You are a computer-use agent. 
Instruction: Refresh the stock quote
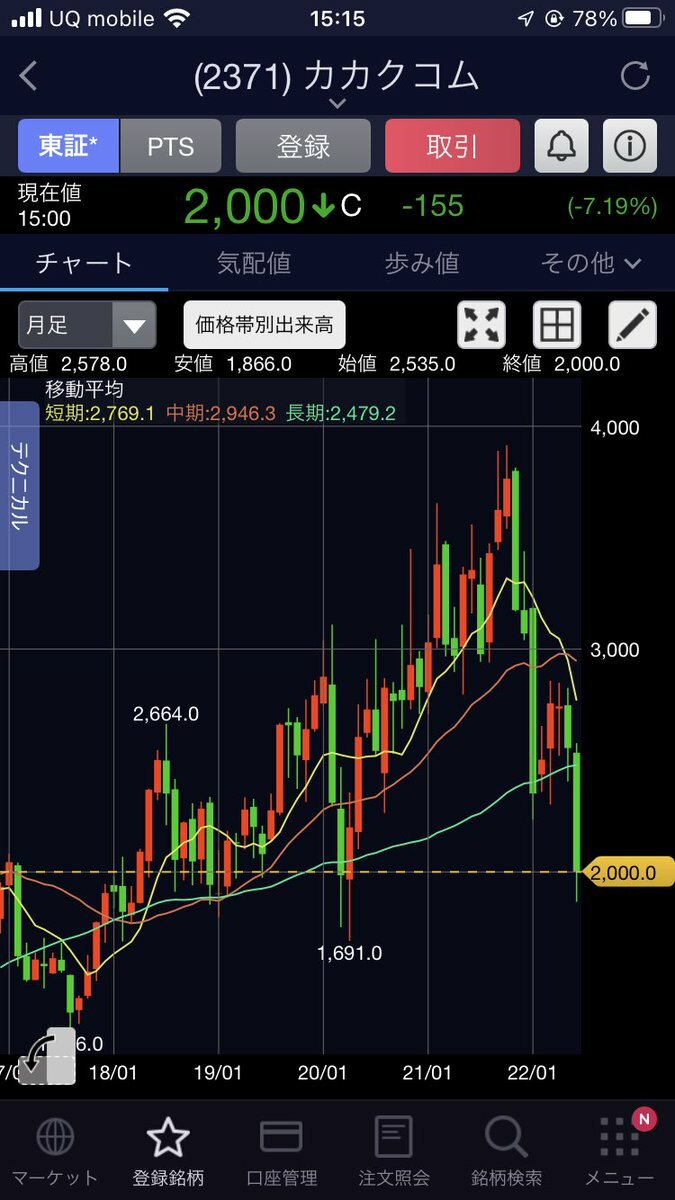tap(634, 77)
